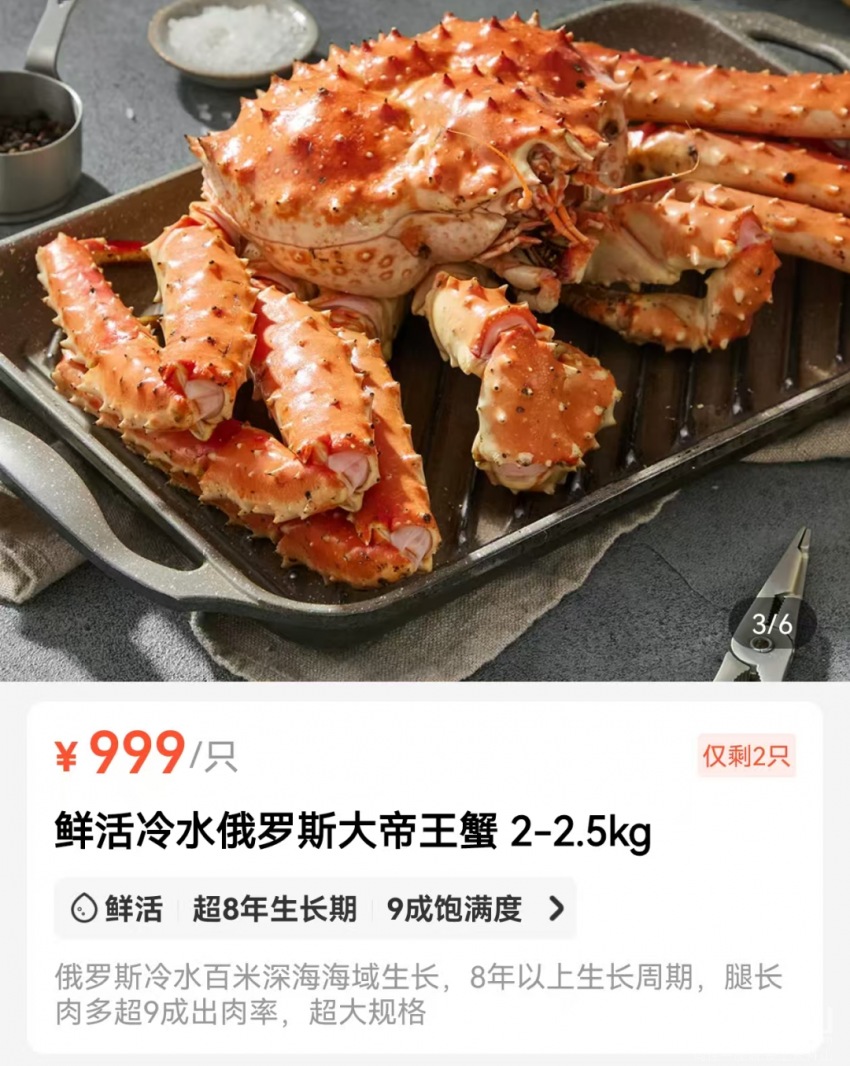Expand the 鲜活 / 9成饱满度 attributes row
Screen dimensions: 850x1066
[556, 908]
